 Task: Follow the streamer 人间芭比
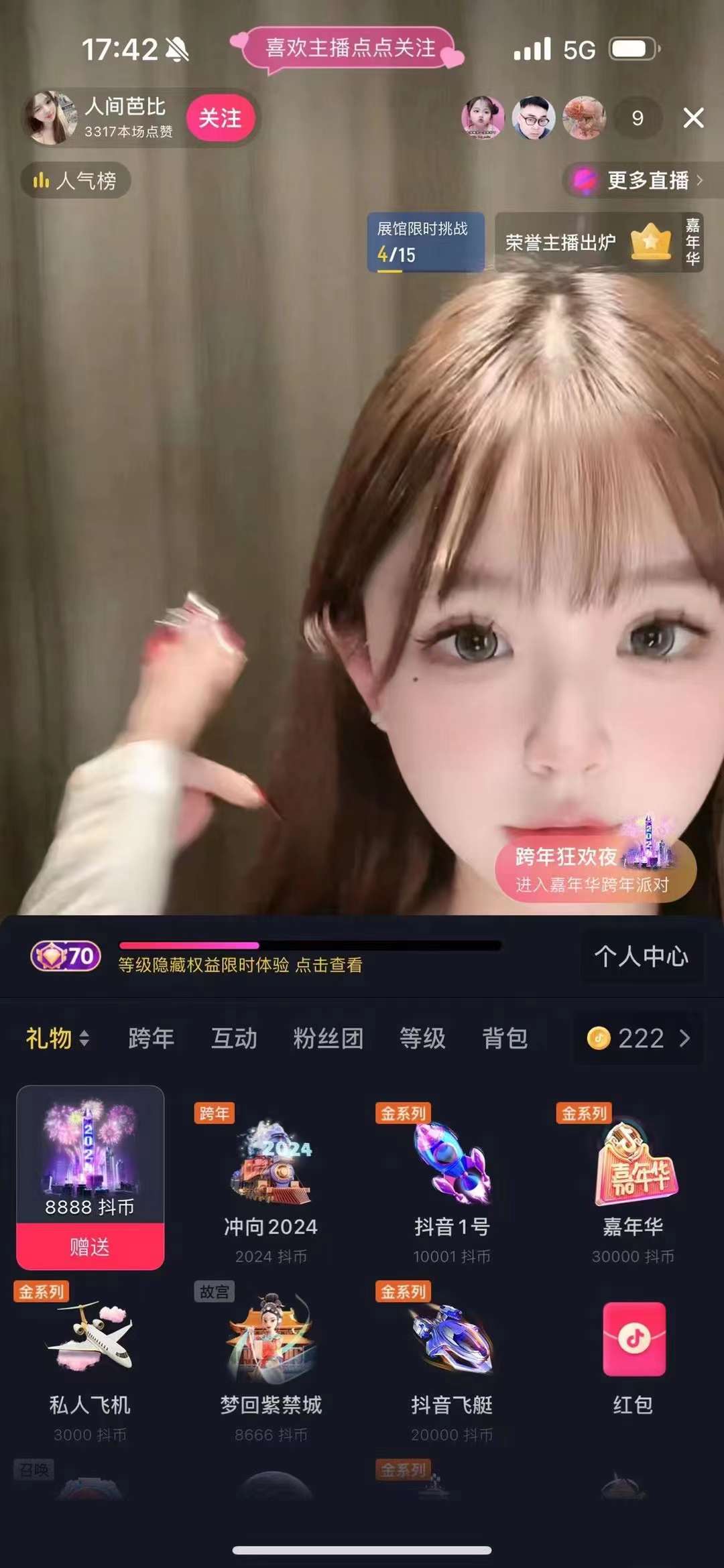(x=220, y=118)
